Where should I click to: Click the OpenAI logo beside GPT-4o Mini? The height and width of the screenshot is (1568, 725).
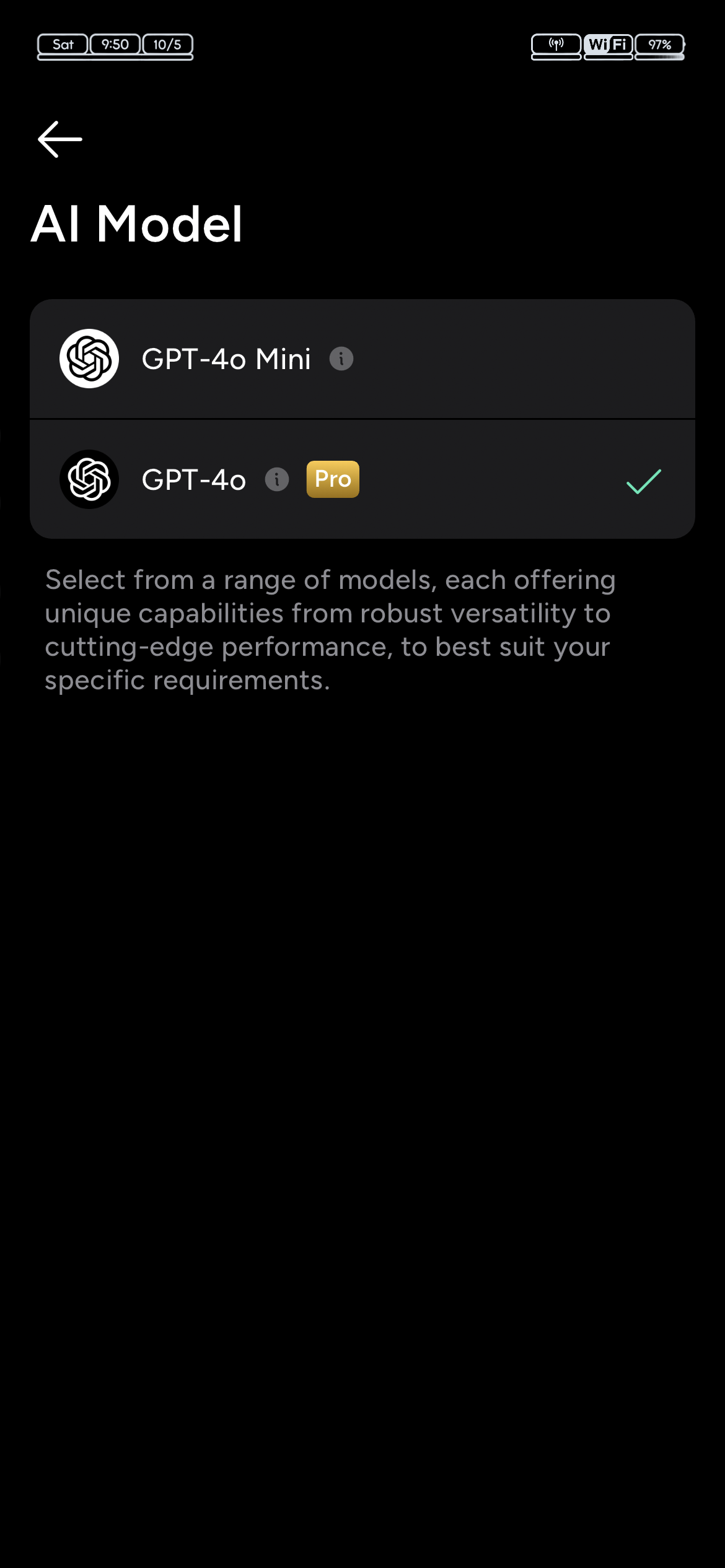click(x=88, y=359)
